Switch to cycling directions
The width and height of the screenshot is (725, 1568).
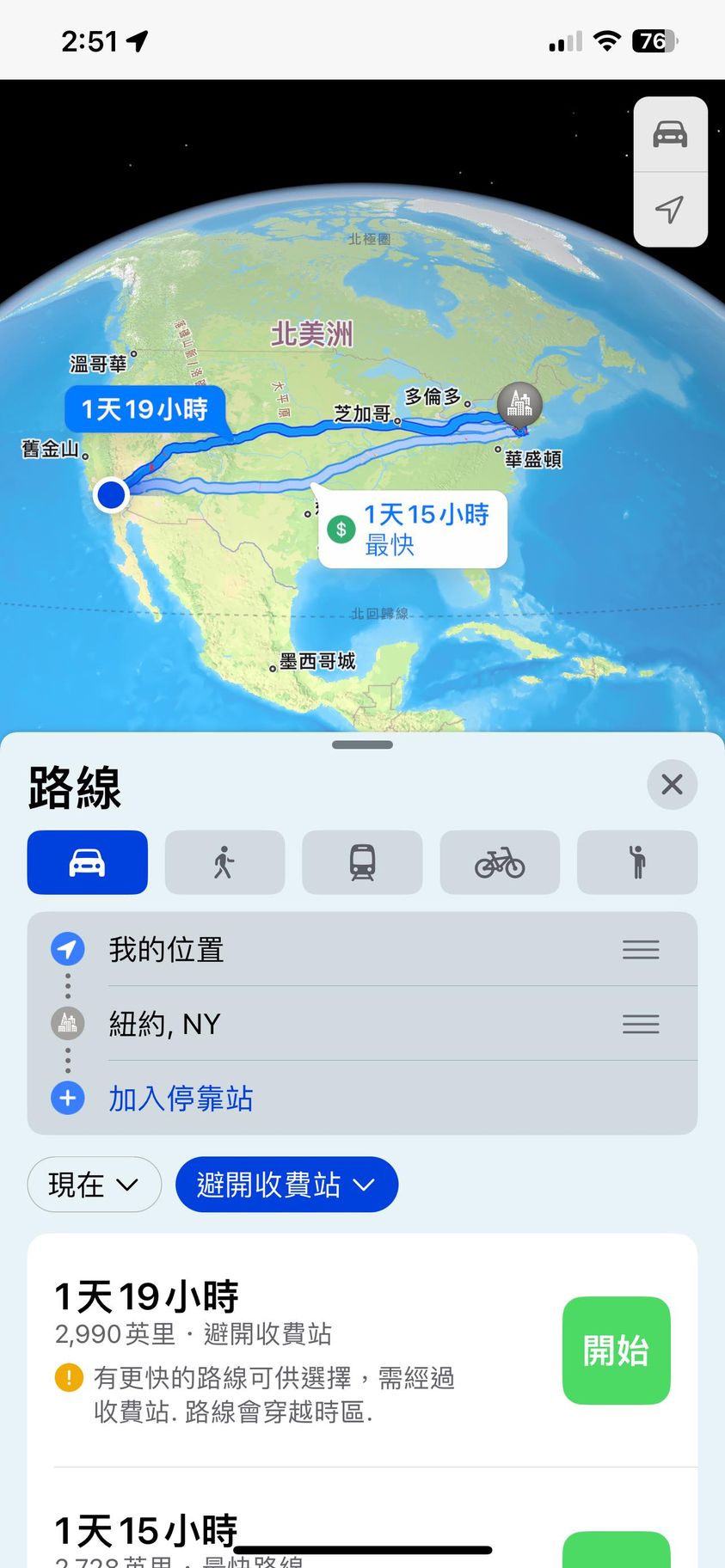500,862
